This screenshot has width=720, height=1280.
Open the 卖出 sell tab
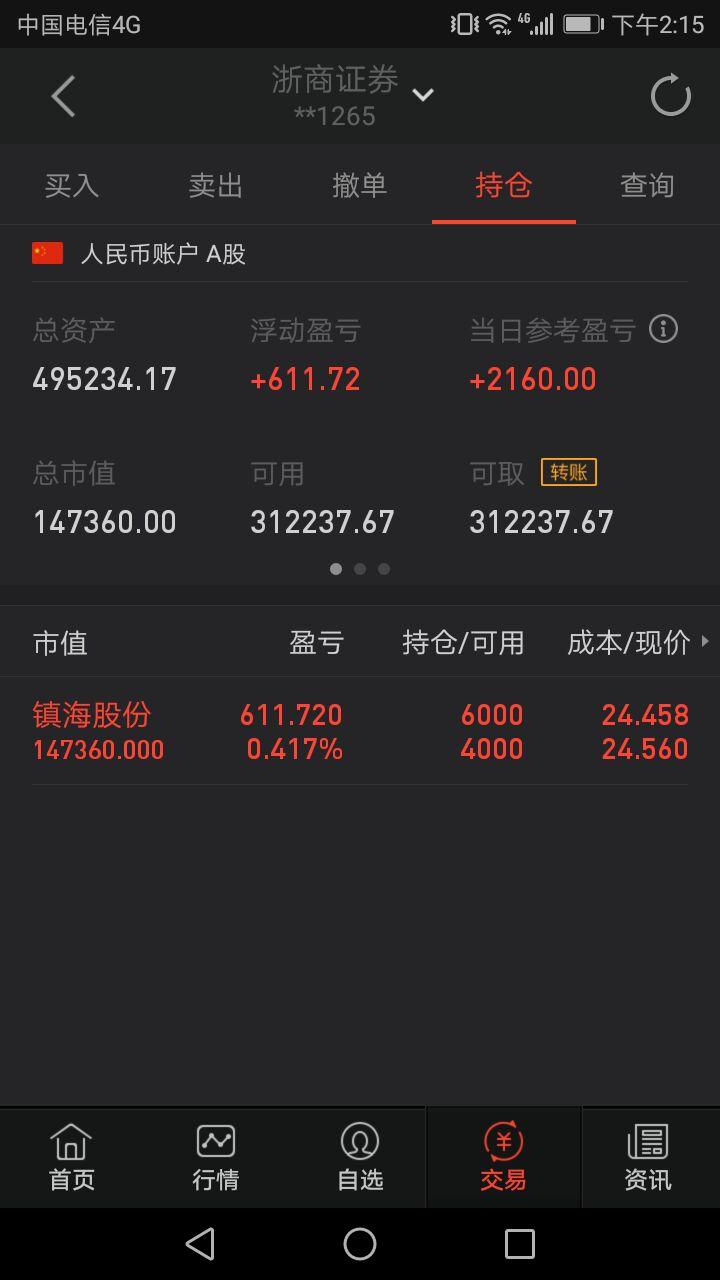click(215, 185)
